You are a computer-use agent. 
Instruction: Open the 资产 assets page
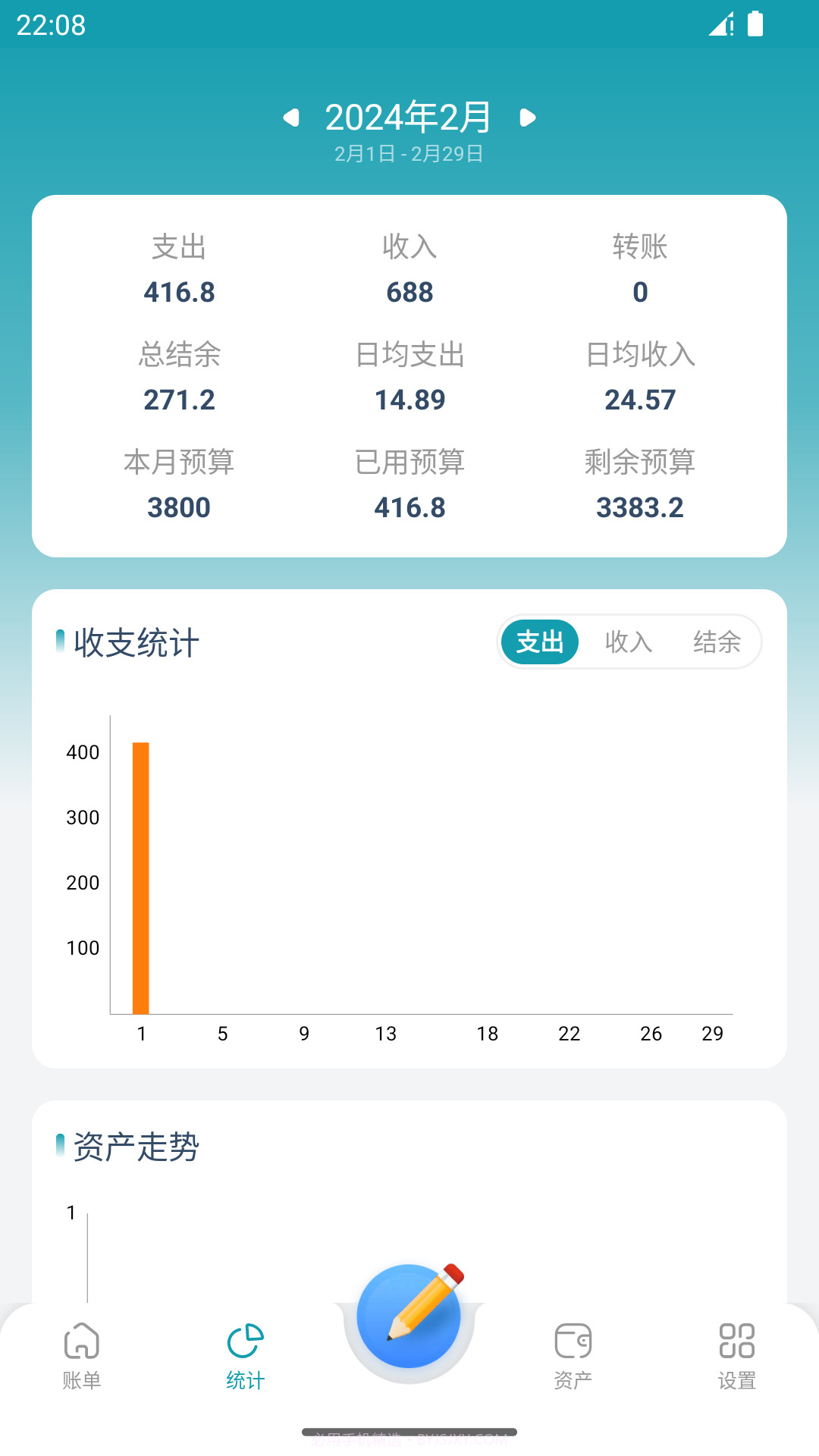(573, 1357)
